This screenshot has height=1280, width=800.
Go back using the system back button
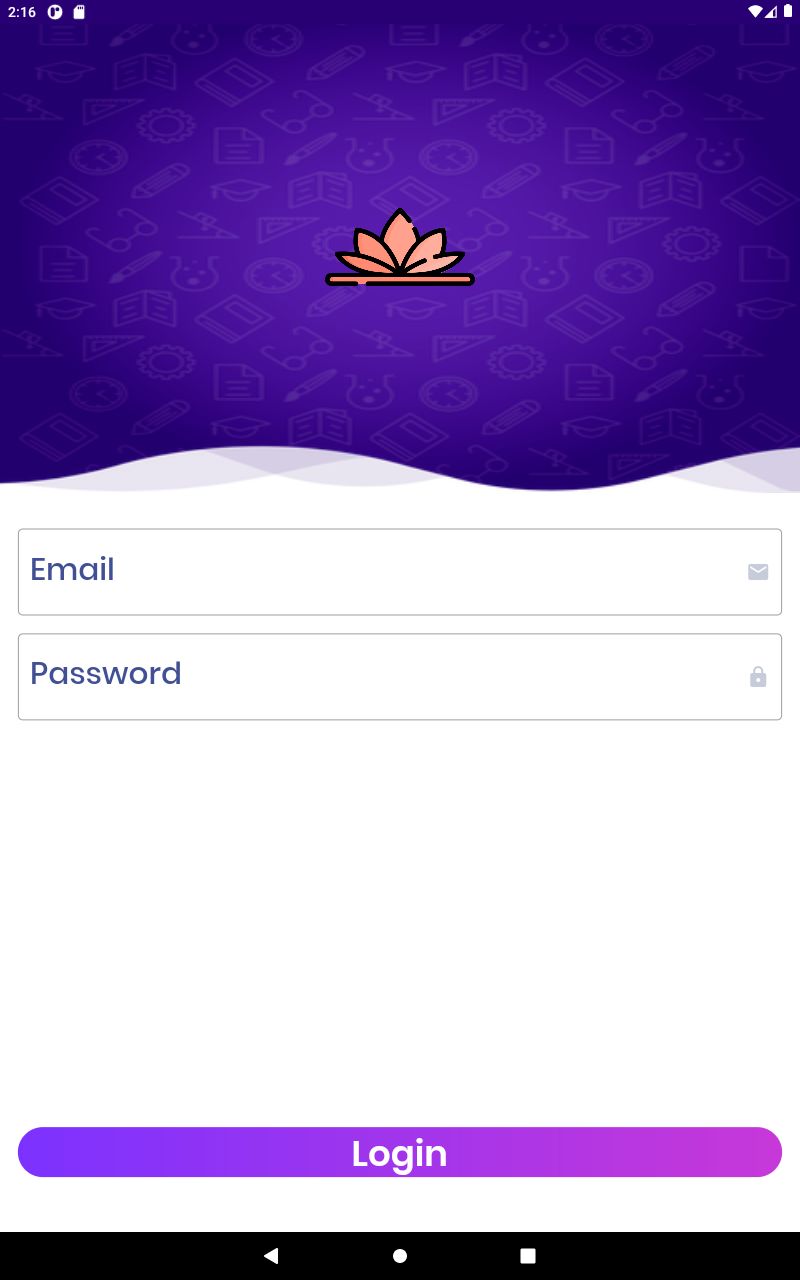271,1256
